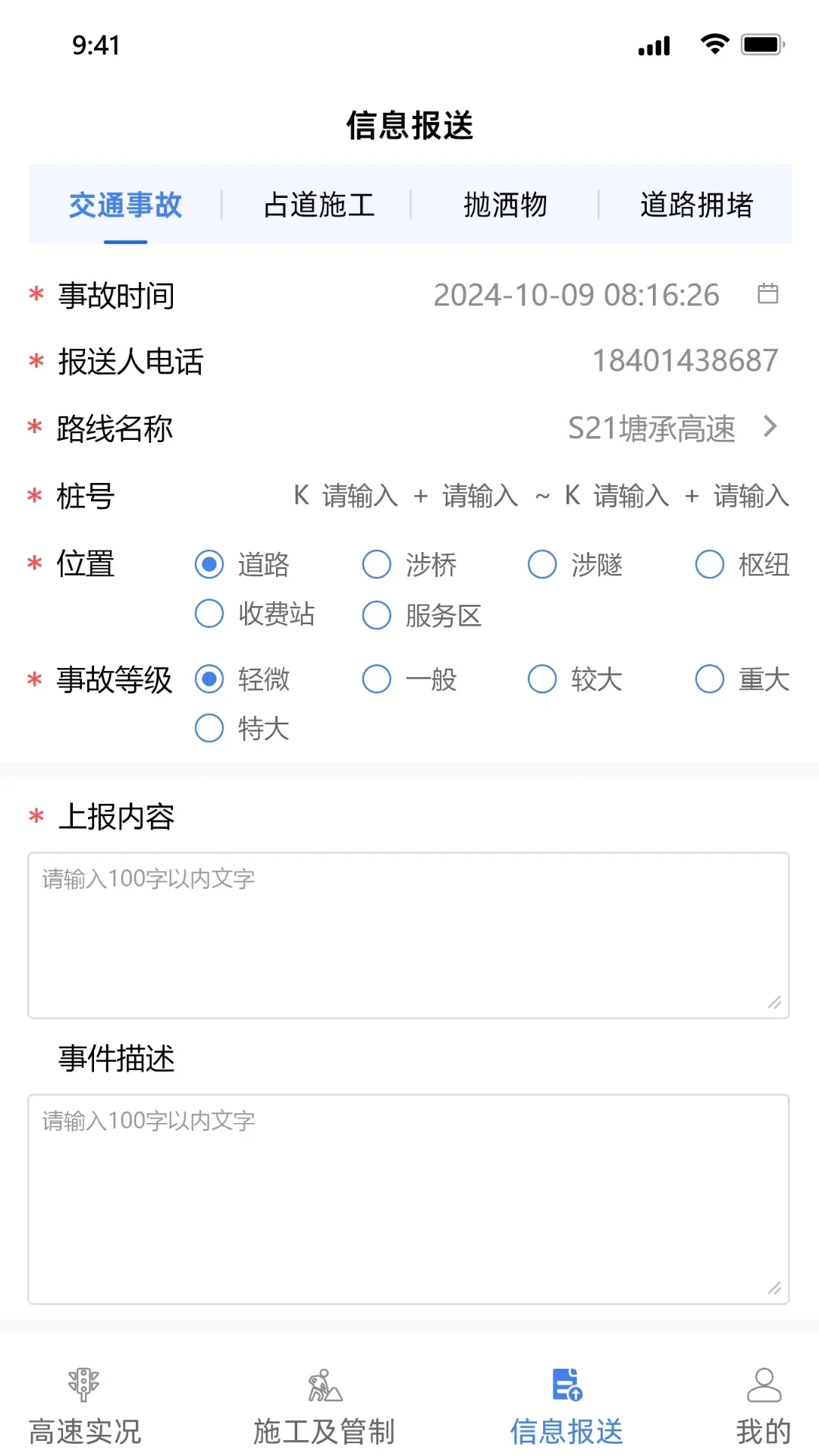Select the 一般 accident level
Screen dimensions: 819x1456
377,679
